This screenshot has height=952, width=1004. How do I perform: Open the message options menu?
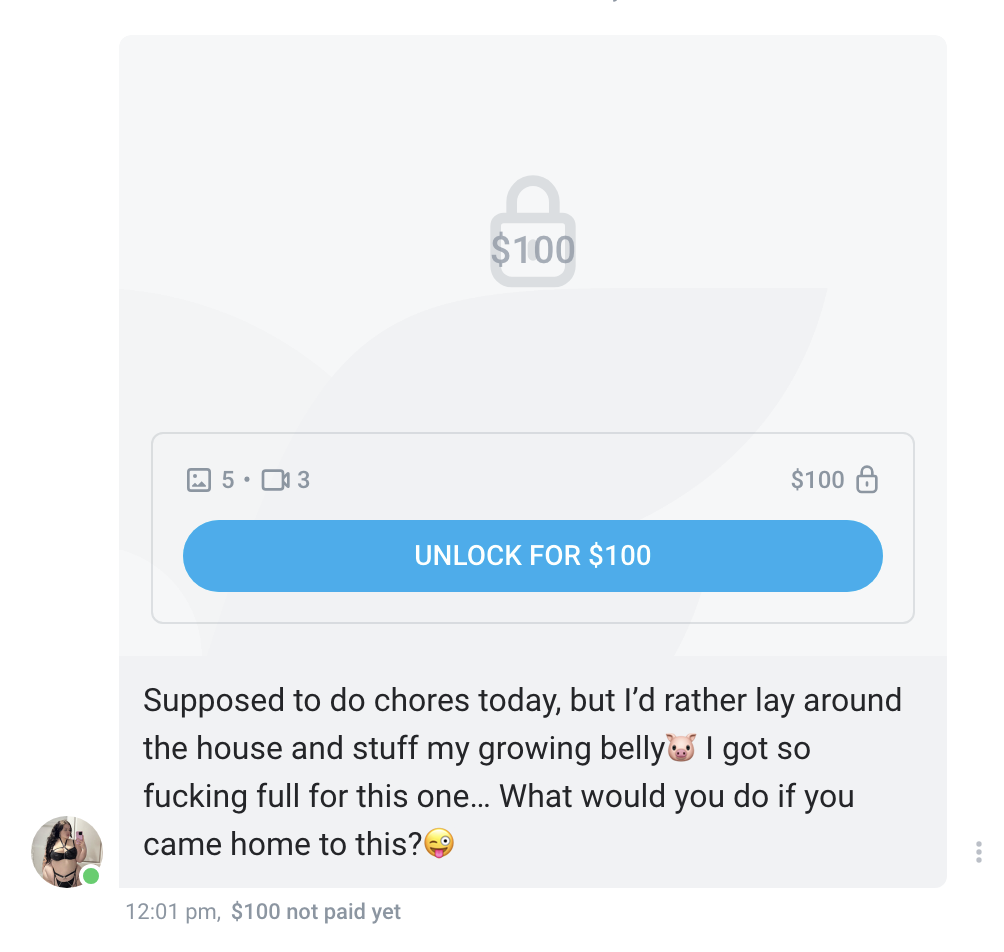[x=978, y=852]
